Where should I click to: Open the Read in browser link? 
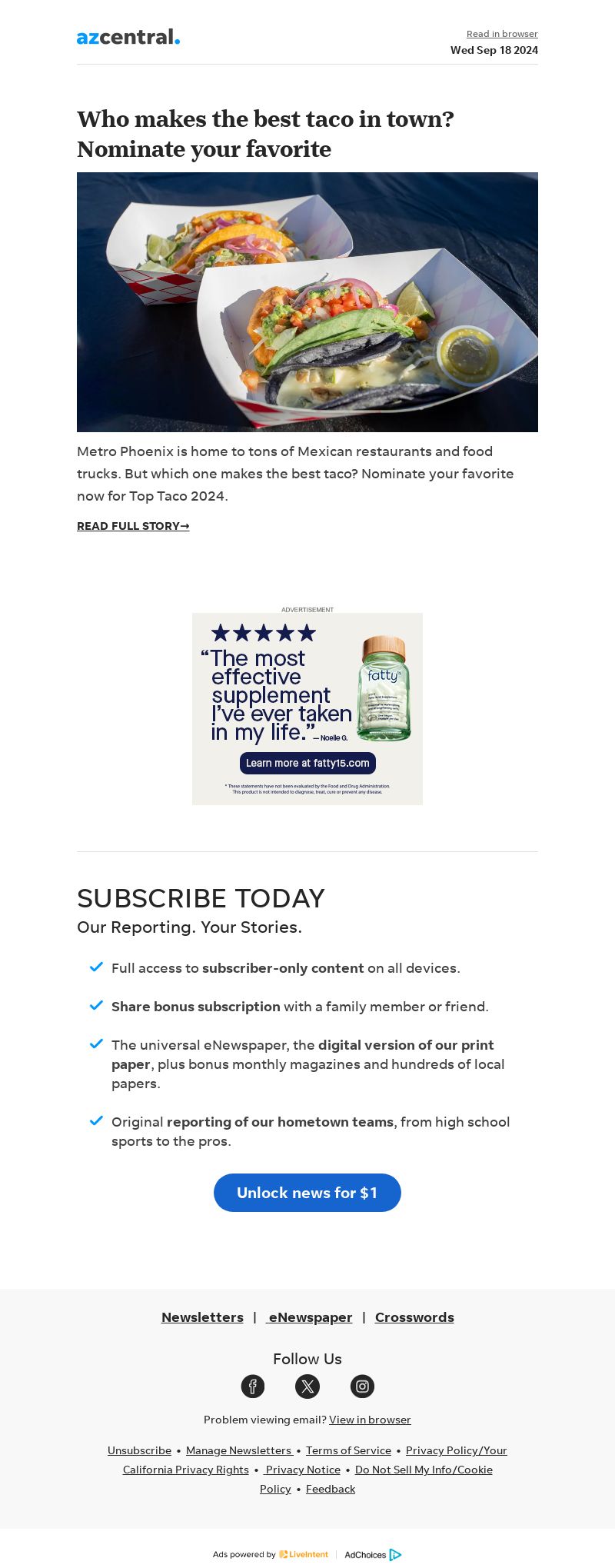(502, 34)
